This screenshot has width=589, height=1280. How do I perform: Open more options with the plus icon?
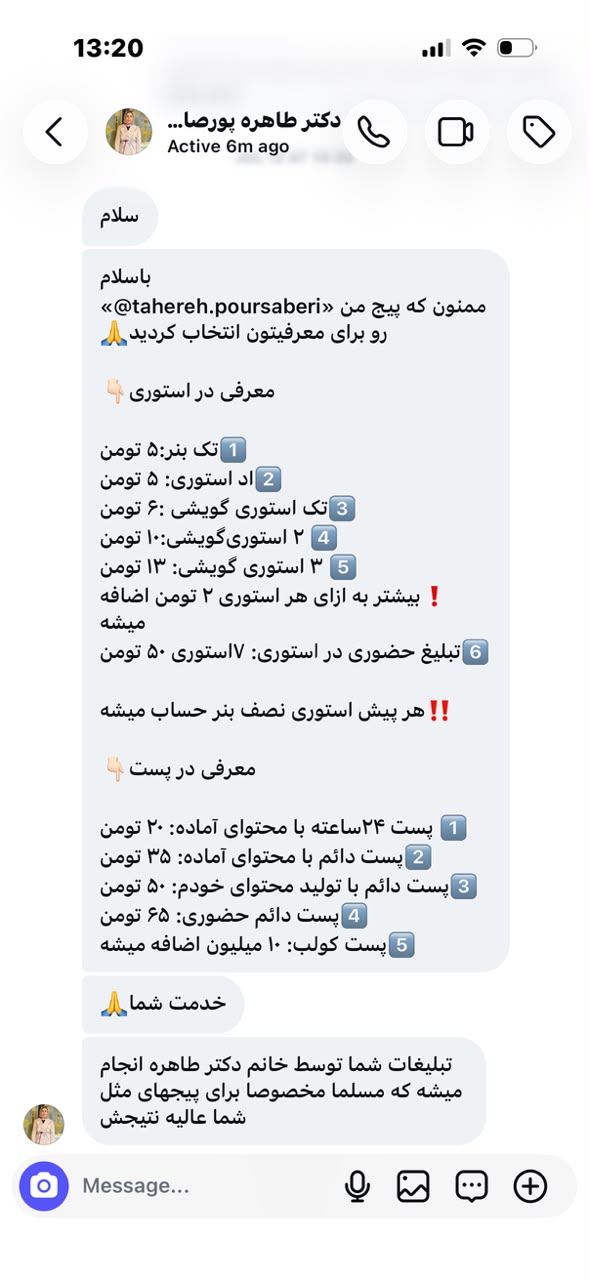pos(530,1186)
